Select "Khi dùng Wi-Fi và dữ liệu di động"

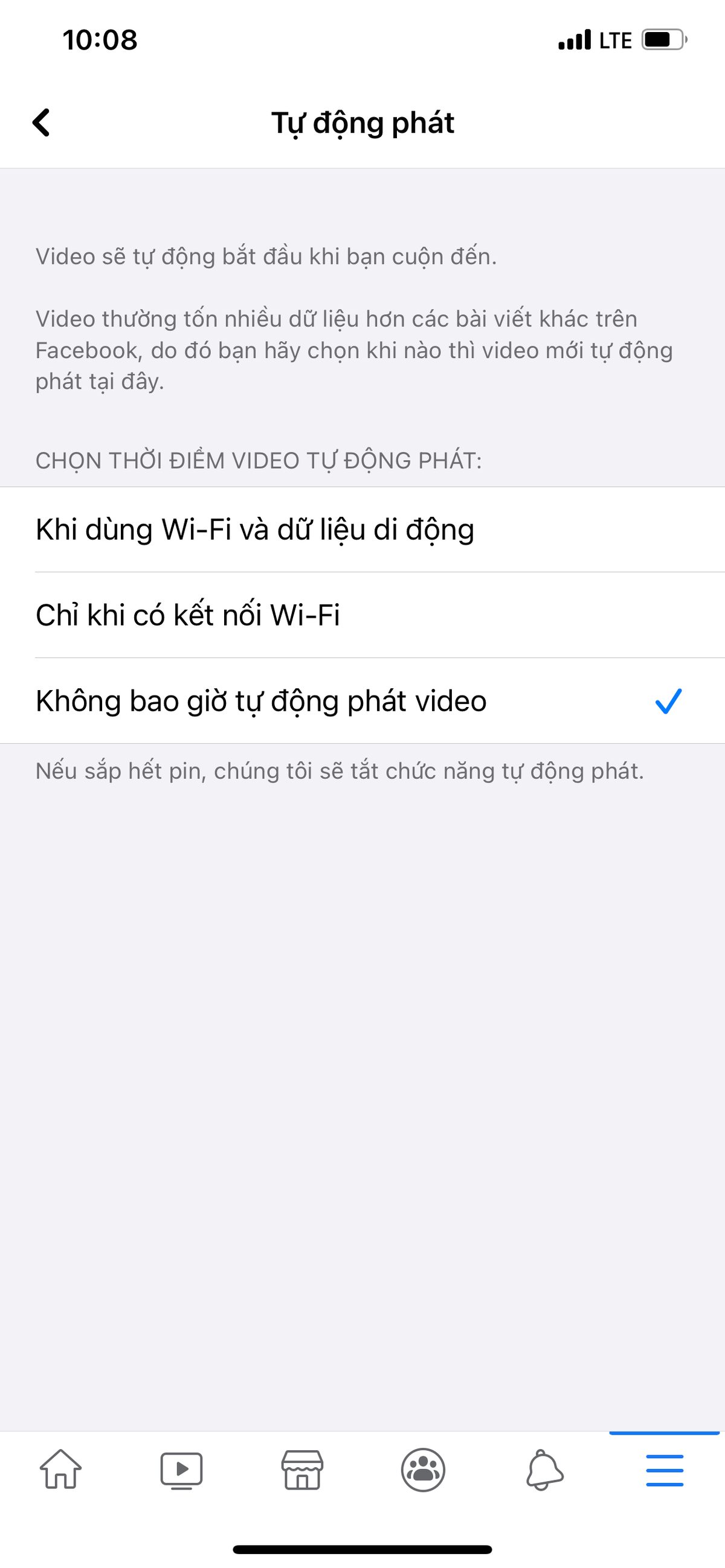coord(255,529)
